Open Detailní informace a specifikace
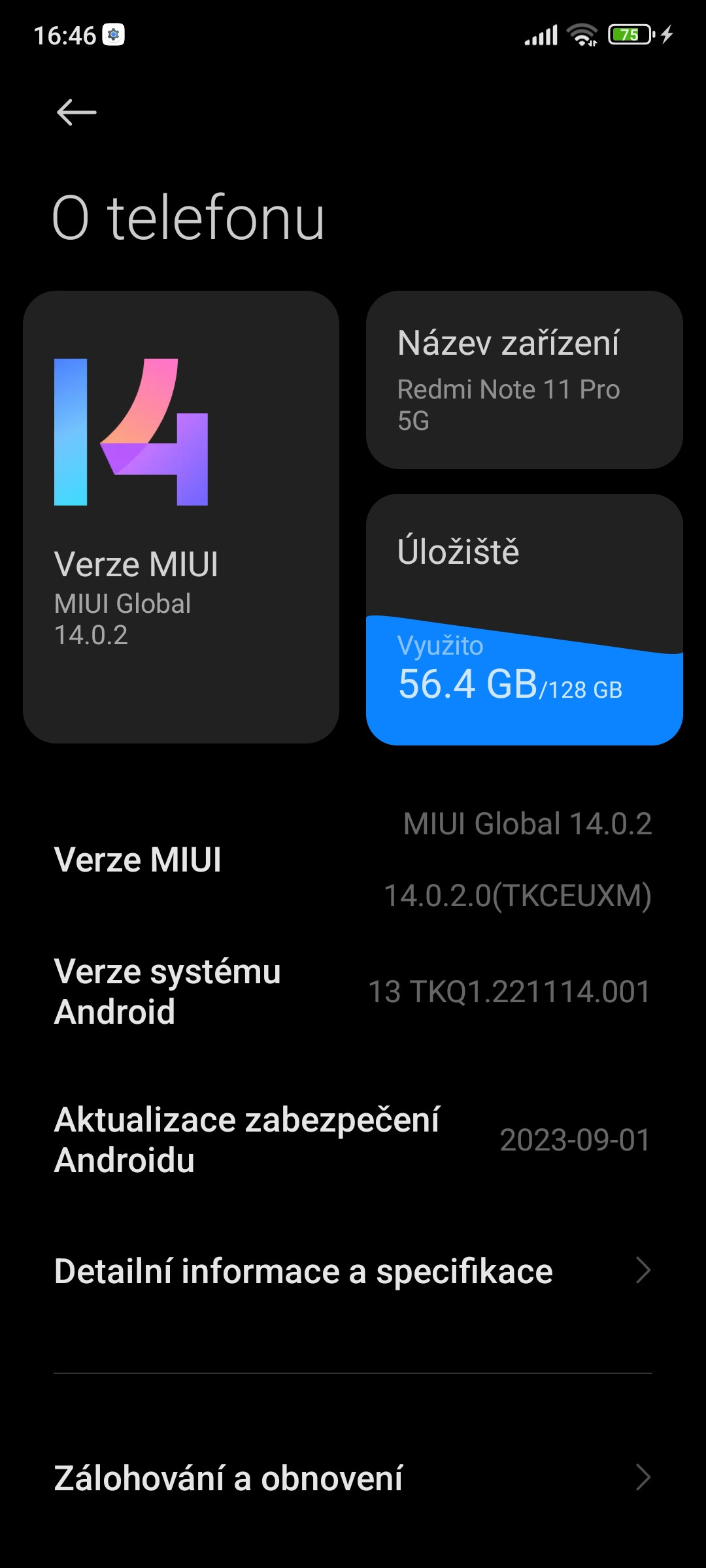This screenshot has width=706, height=1568. pyautogui.click(x=353, y=1271)
